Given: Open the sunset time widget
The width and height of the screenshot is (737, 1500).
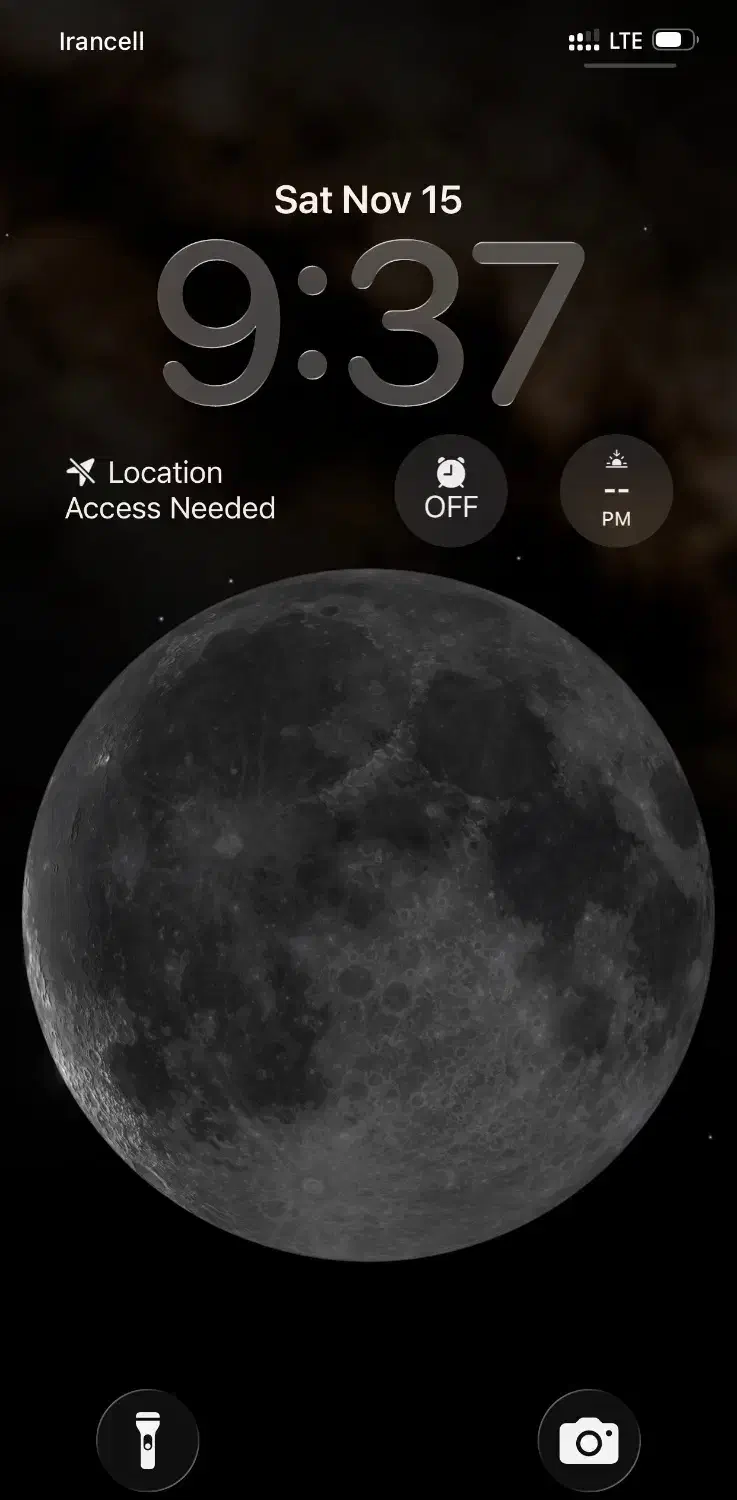Looking at the screenshot, I should (616, 491).
